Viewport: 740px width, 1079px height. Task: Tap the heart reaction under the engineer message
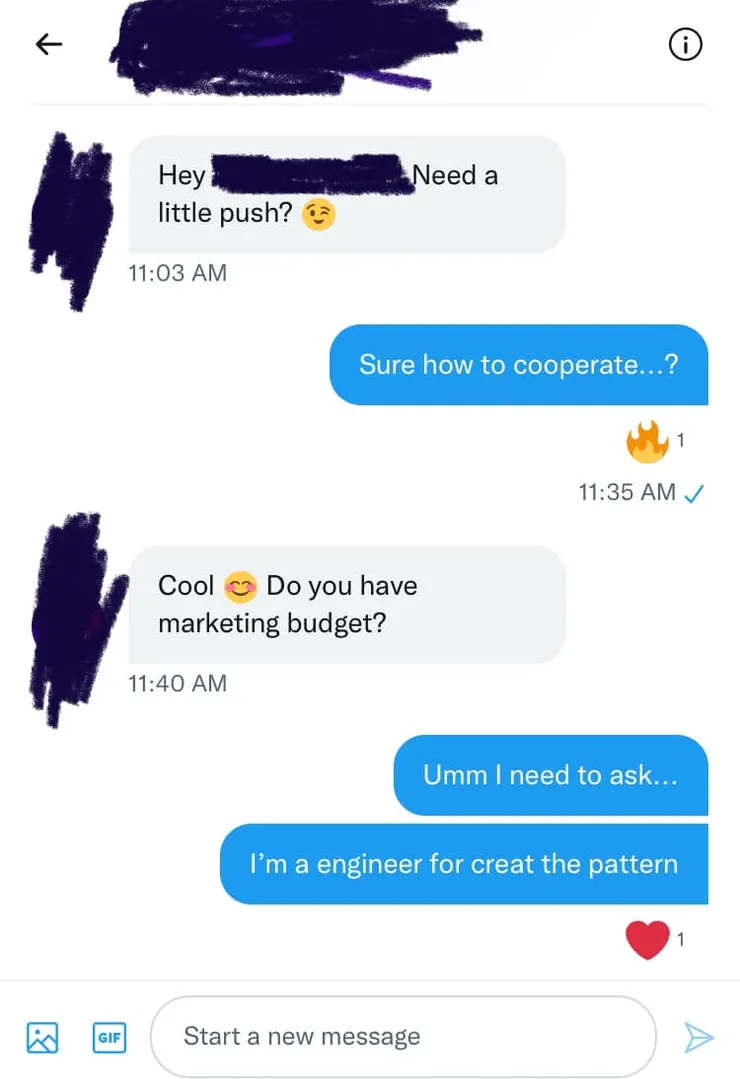click(646, 940)
